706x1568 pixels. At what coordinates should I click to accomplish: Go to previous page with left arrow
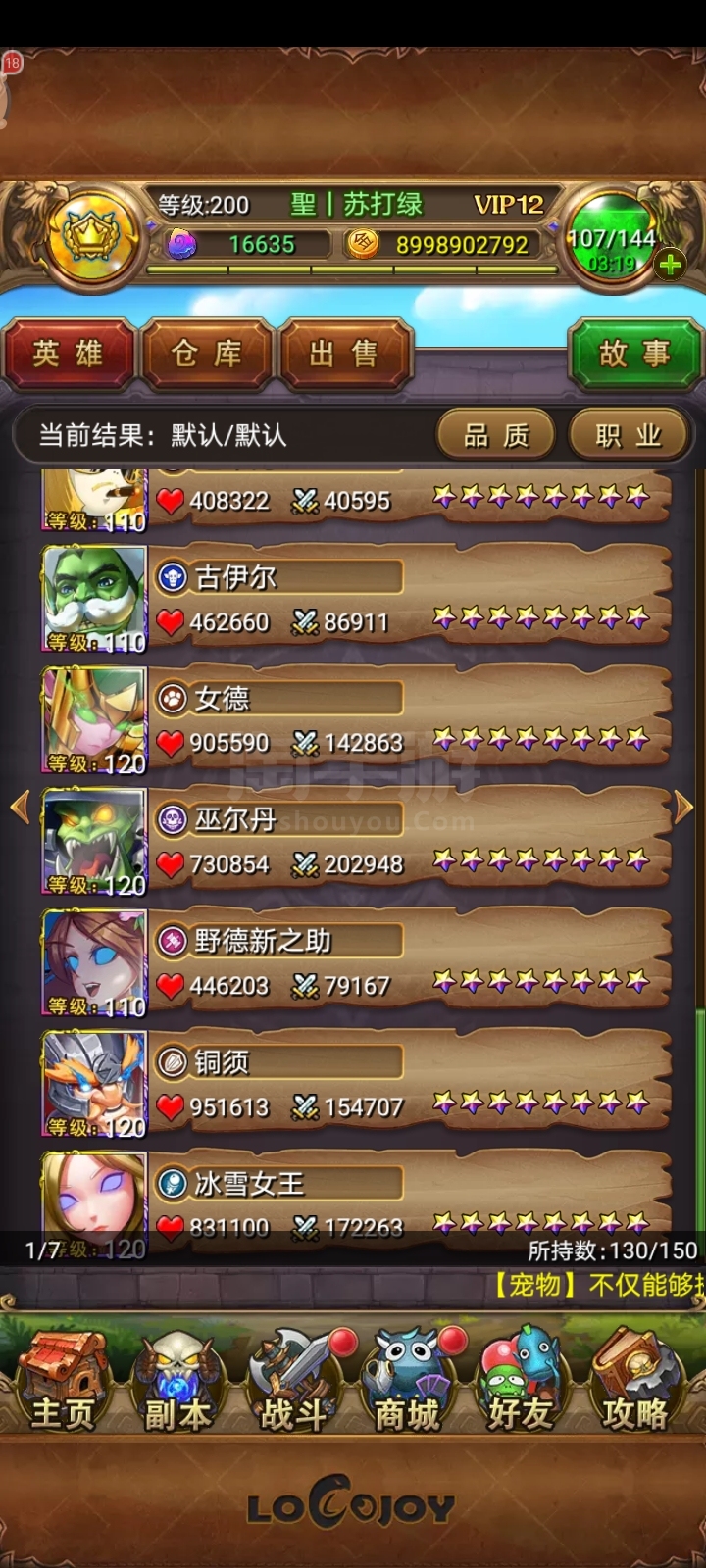coord(20,808)
